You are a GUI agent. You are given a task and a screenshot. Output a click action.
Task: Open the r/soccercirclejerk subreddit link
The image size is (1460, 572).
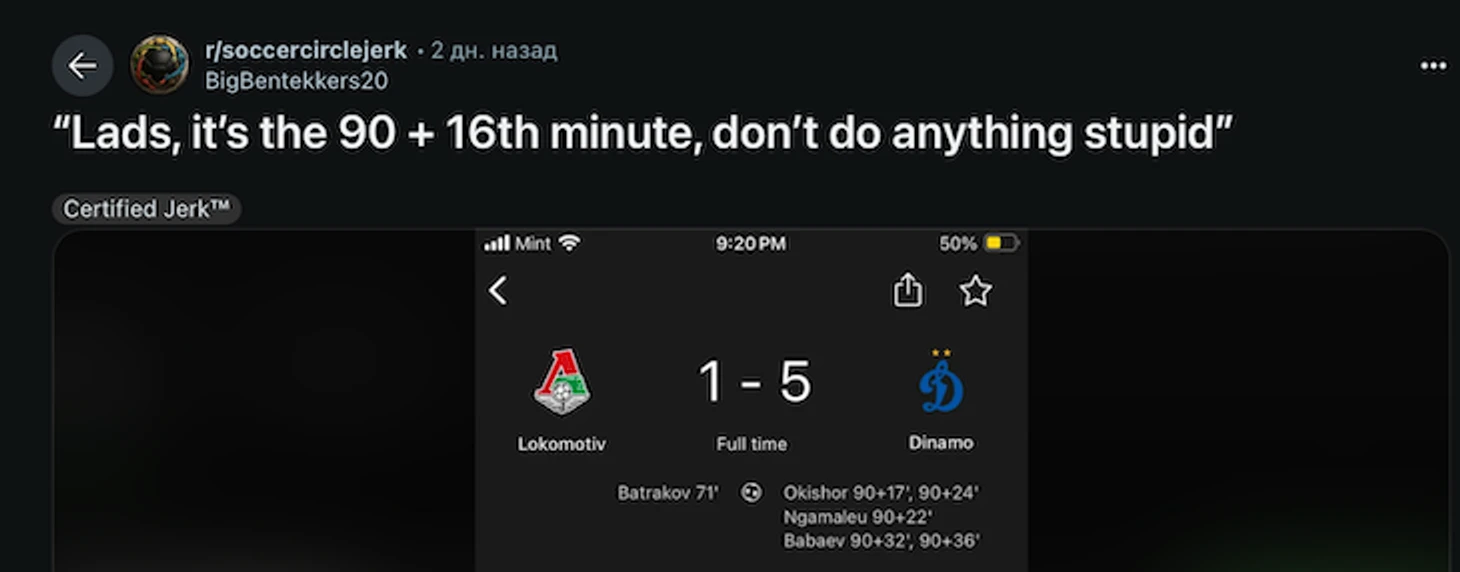(x=306, y=50)
